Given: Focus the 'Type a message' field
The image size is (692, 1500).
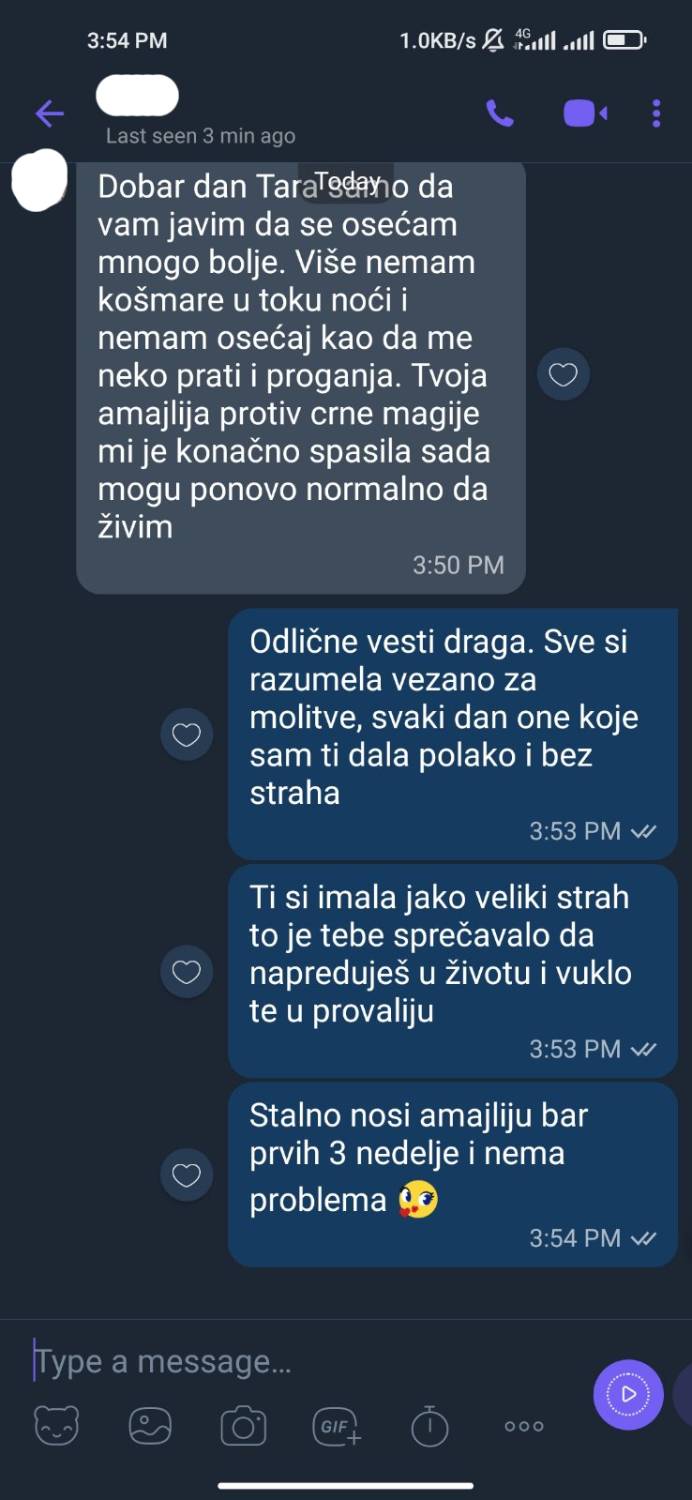Looking at the screenshot, I should [300, 1362].
